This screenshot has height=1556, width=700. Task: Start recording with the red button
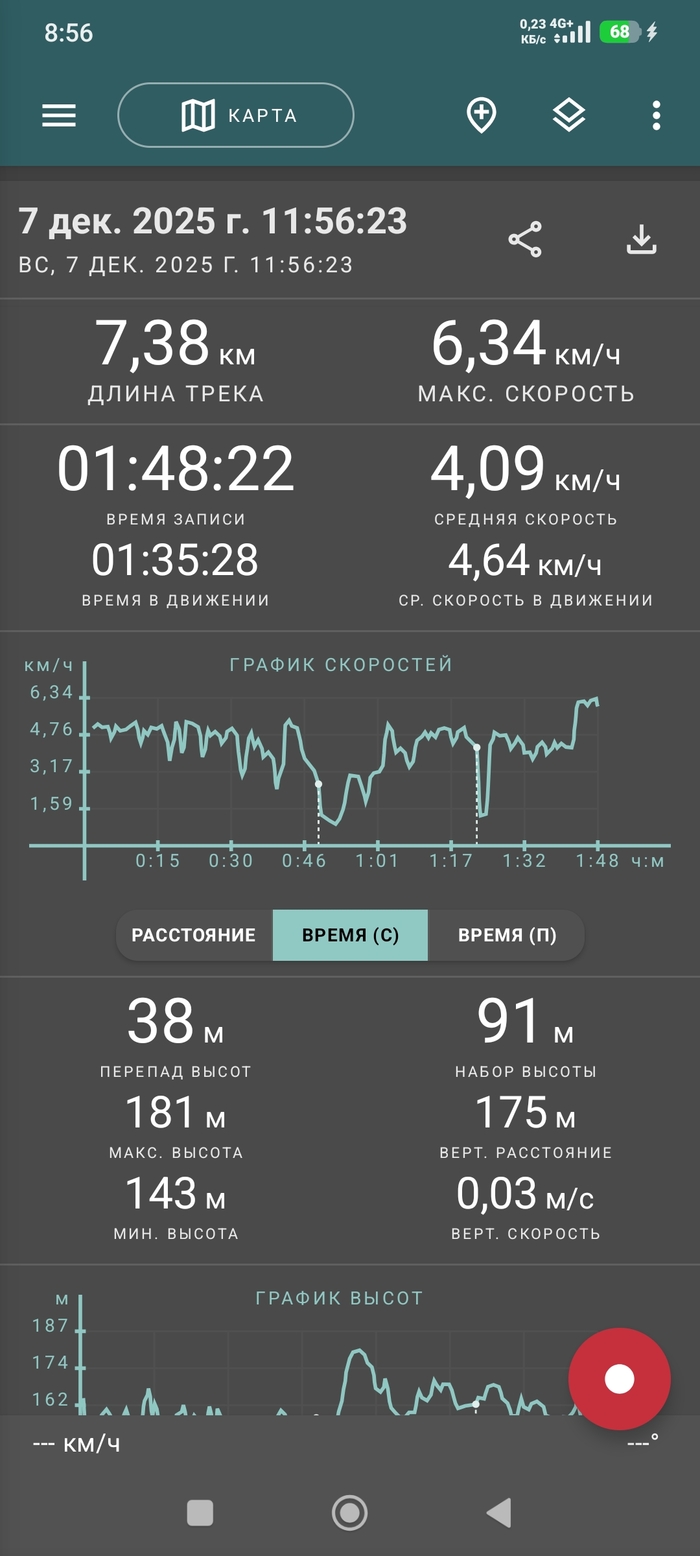click(x=619, y=1379)
